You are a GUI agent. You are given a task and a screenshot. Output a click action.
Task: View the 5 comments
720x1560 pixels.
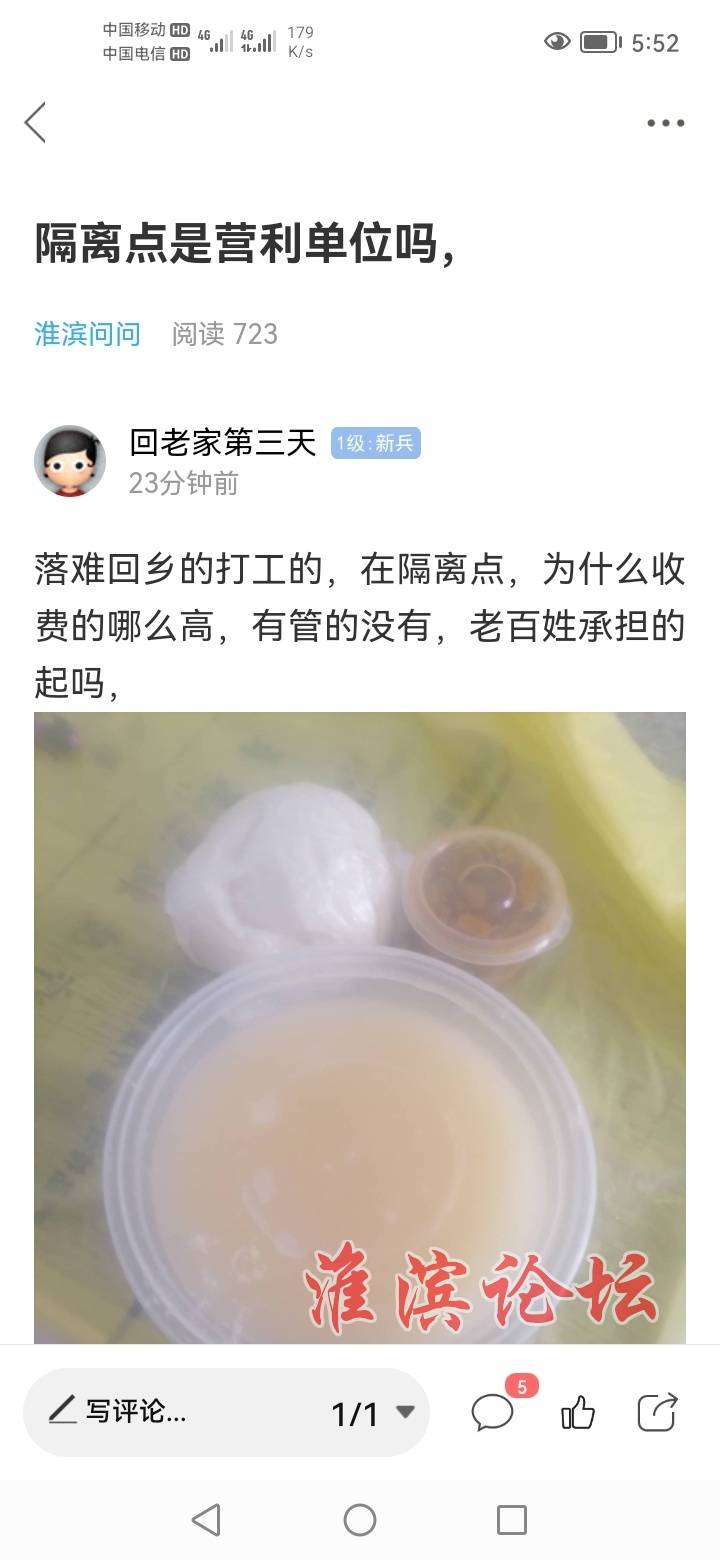point(493,1412)
